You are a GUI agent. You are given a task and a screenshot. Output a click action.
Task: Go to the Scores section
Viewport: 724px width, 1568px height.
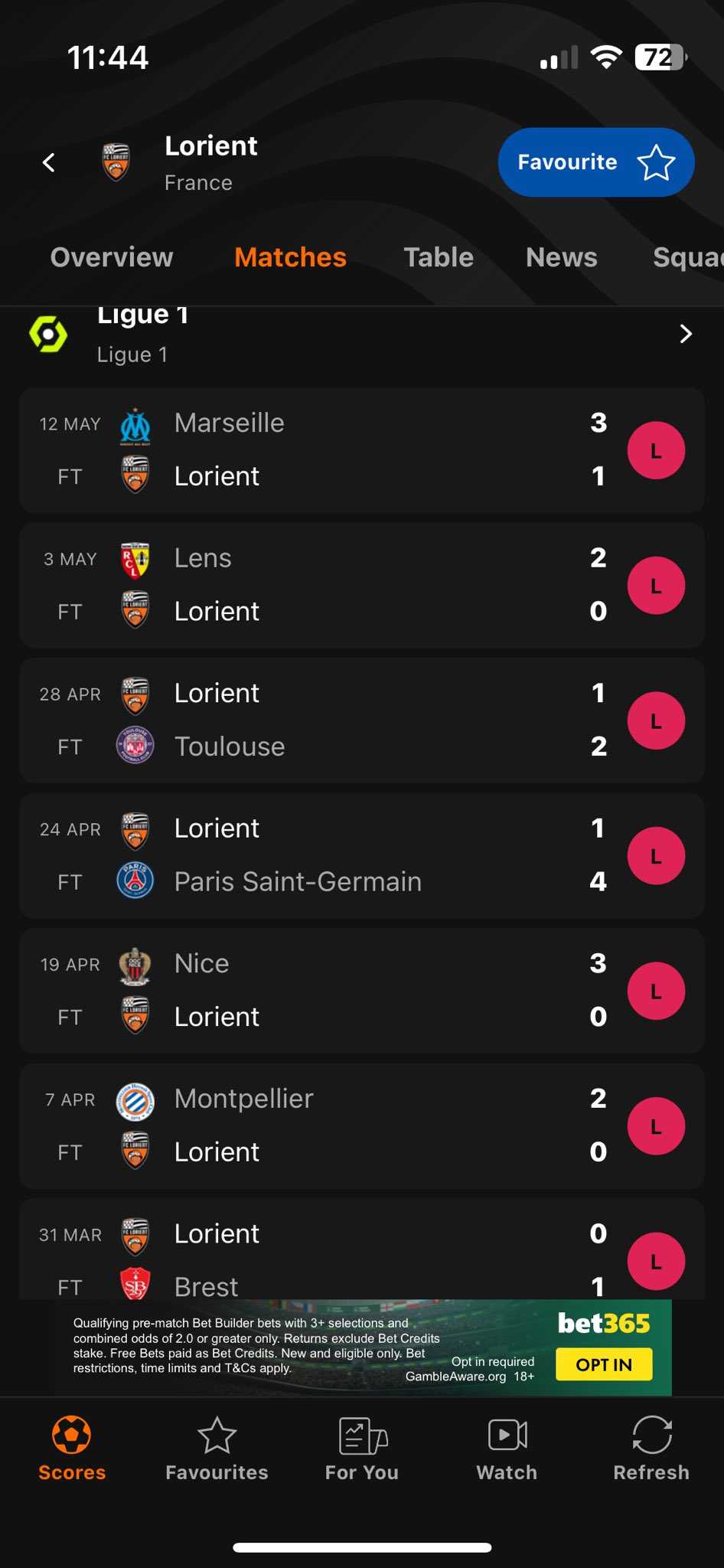coord(72,1449)
